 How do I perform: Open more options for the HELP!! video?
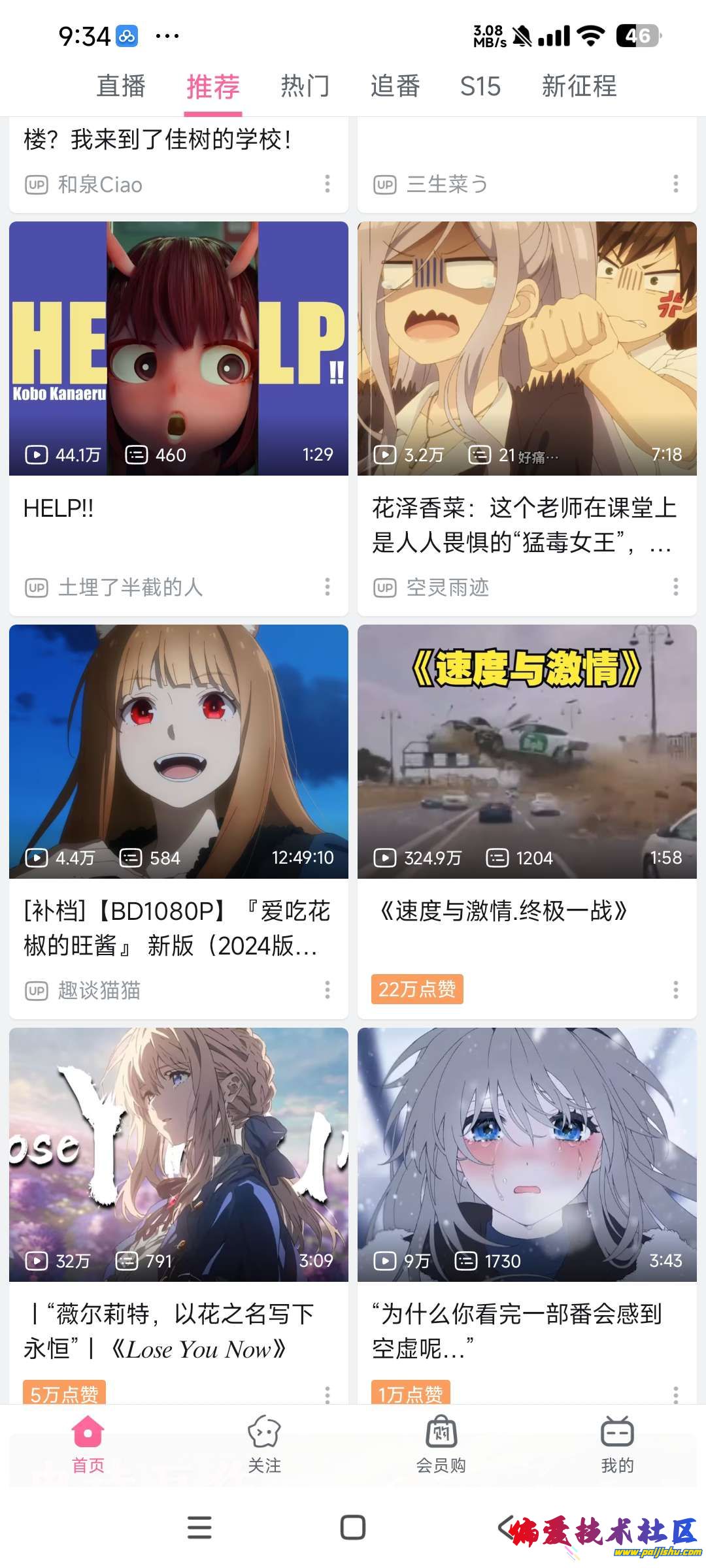[328, 587]
